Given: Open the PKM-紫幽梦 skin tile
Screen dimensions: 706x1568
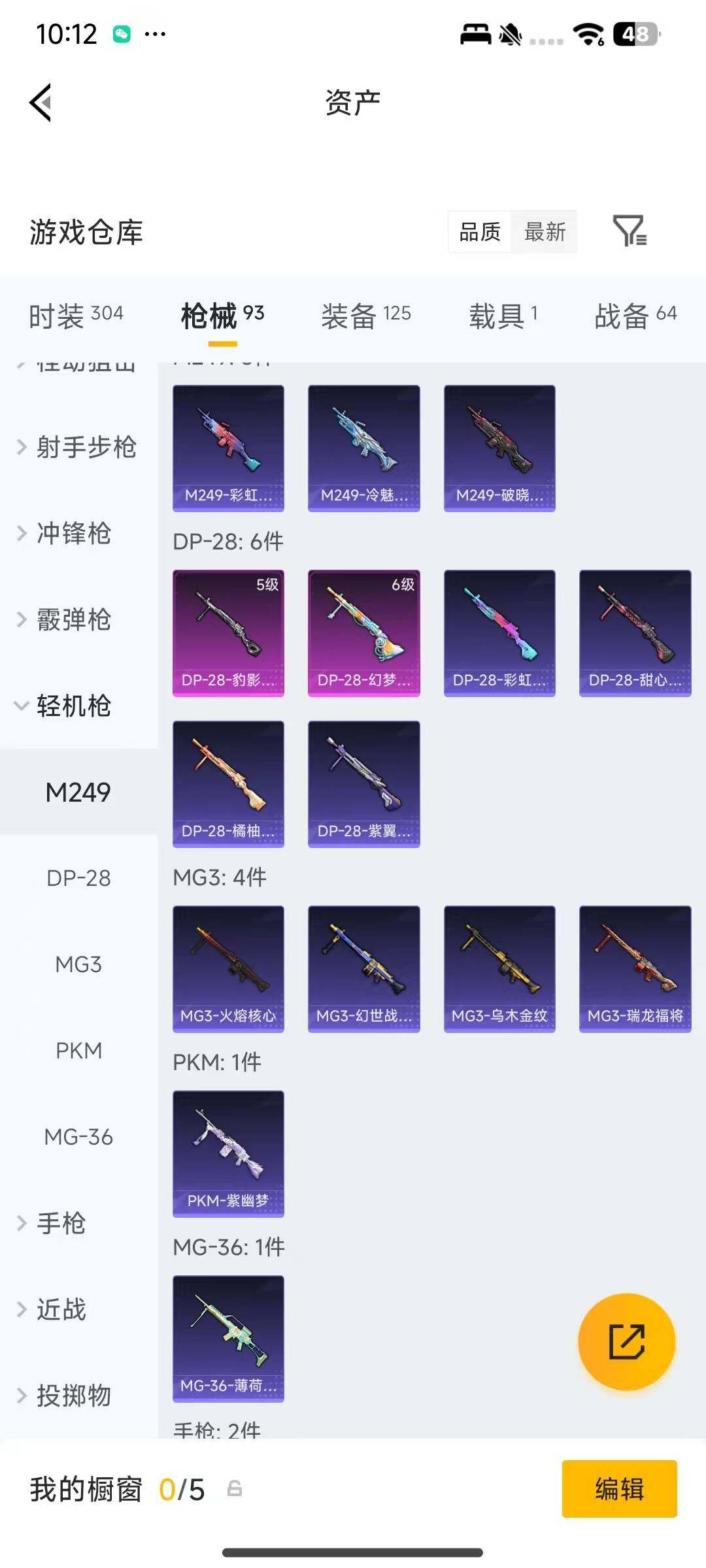Looking at the screenshot, I should 228,1154.
